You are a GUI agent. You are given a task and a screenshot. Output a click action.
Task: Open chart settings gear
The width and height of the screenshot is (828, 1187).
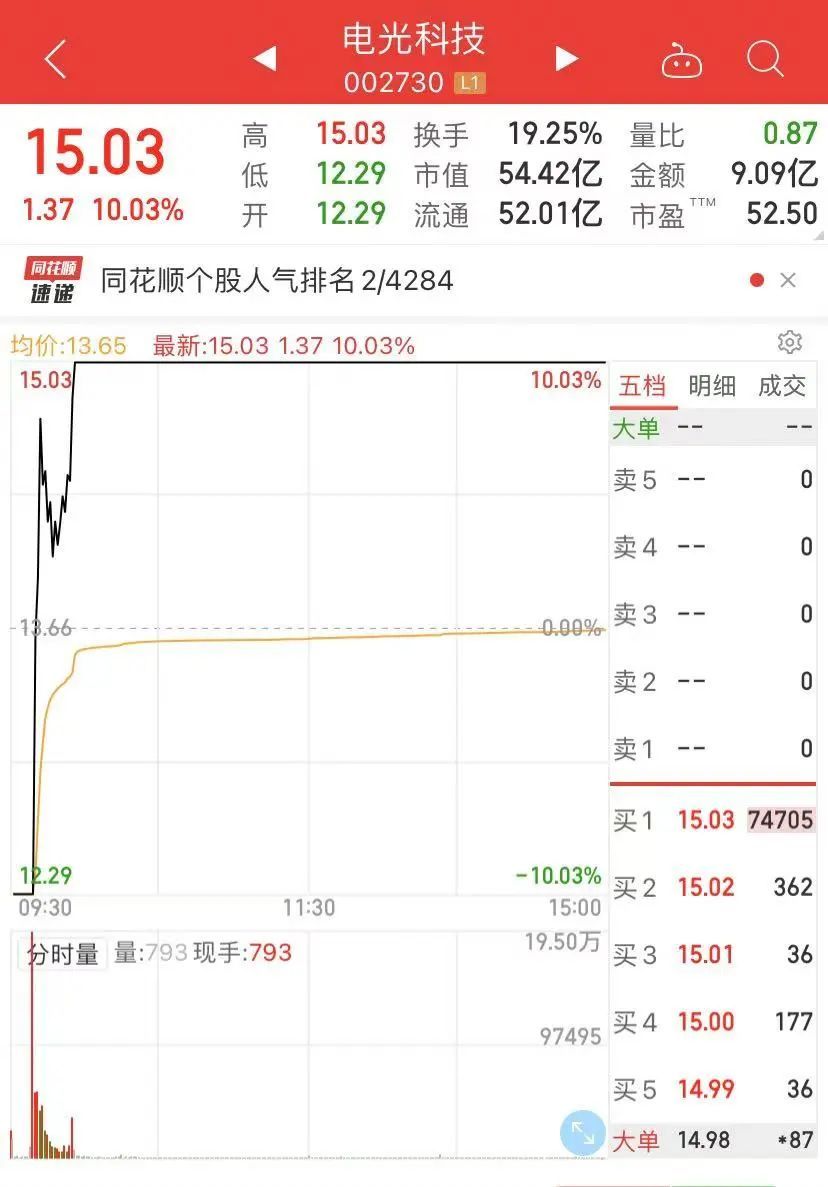[789, 343]
